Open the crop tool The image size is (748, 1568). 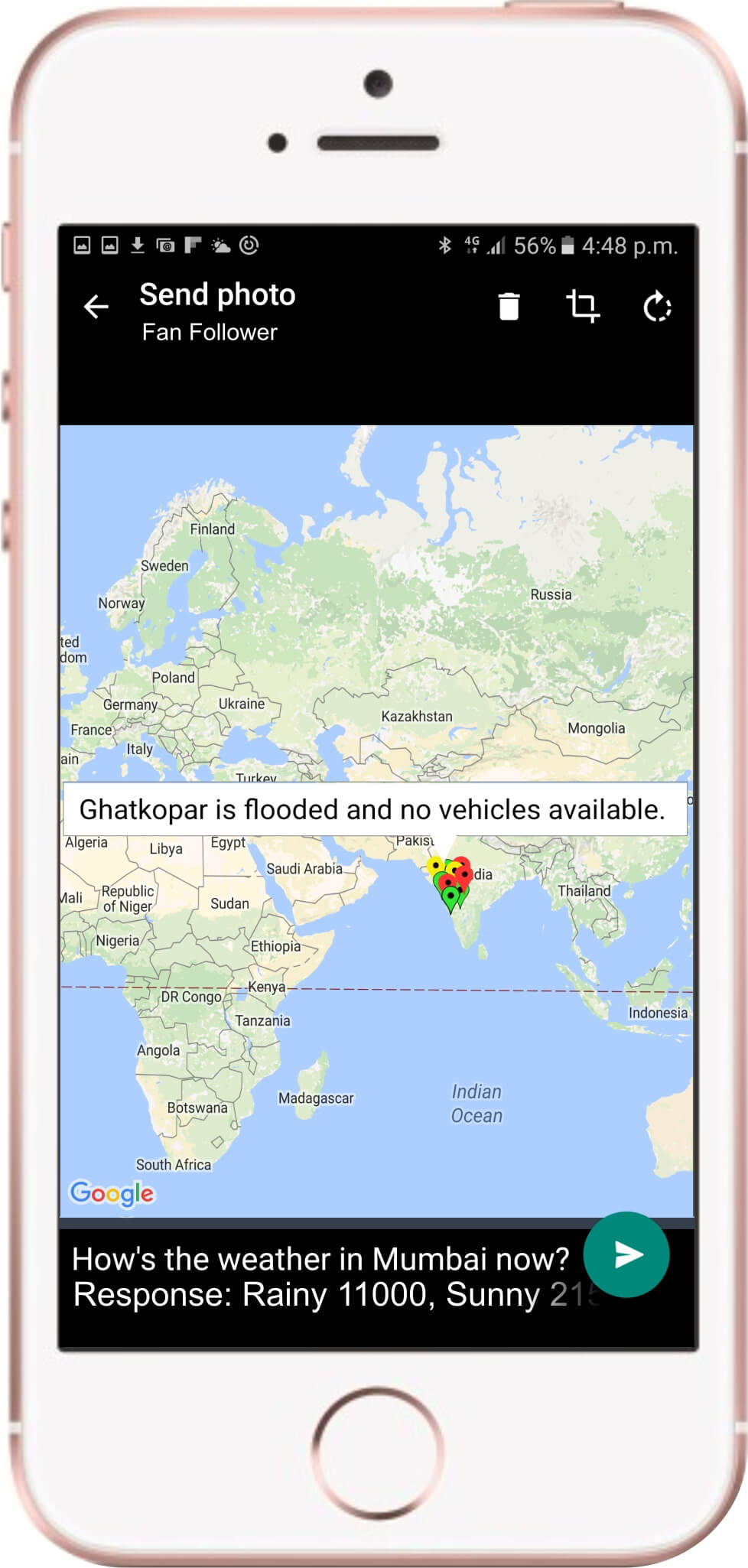583,306
